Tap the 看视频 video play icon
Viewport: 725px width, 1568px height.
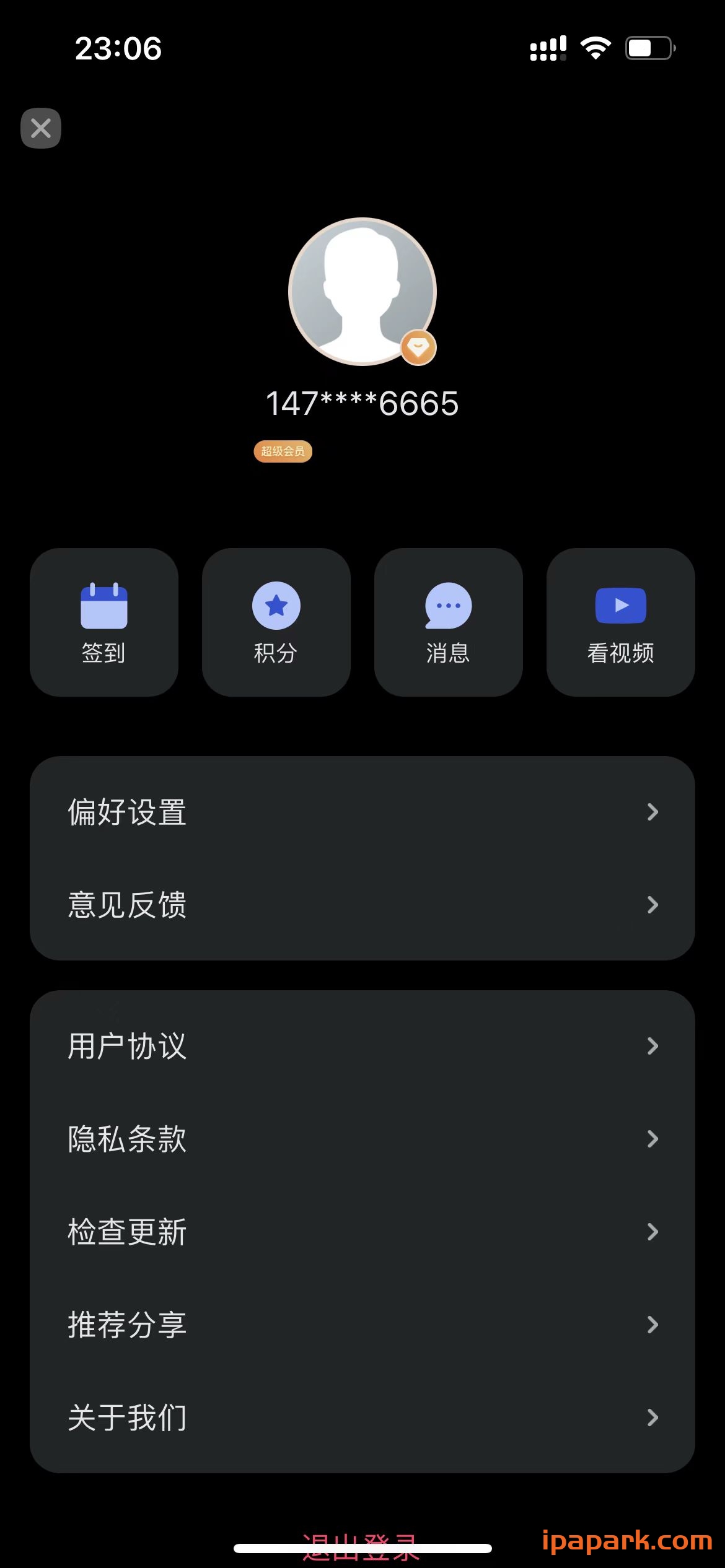(x=620, y=605)
